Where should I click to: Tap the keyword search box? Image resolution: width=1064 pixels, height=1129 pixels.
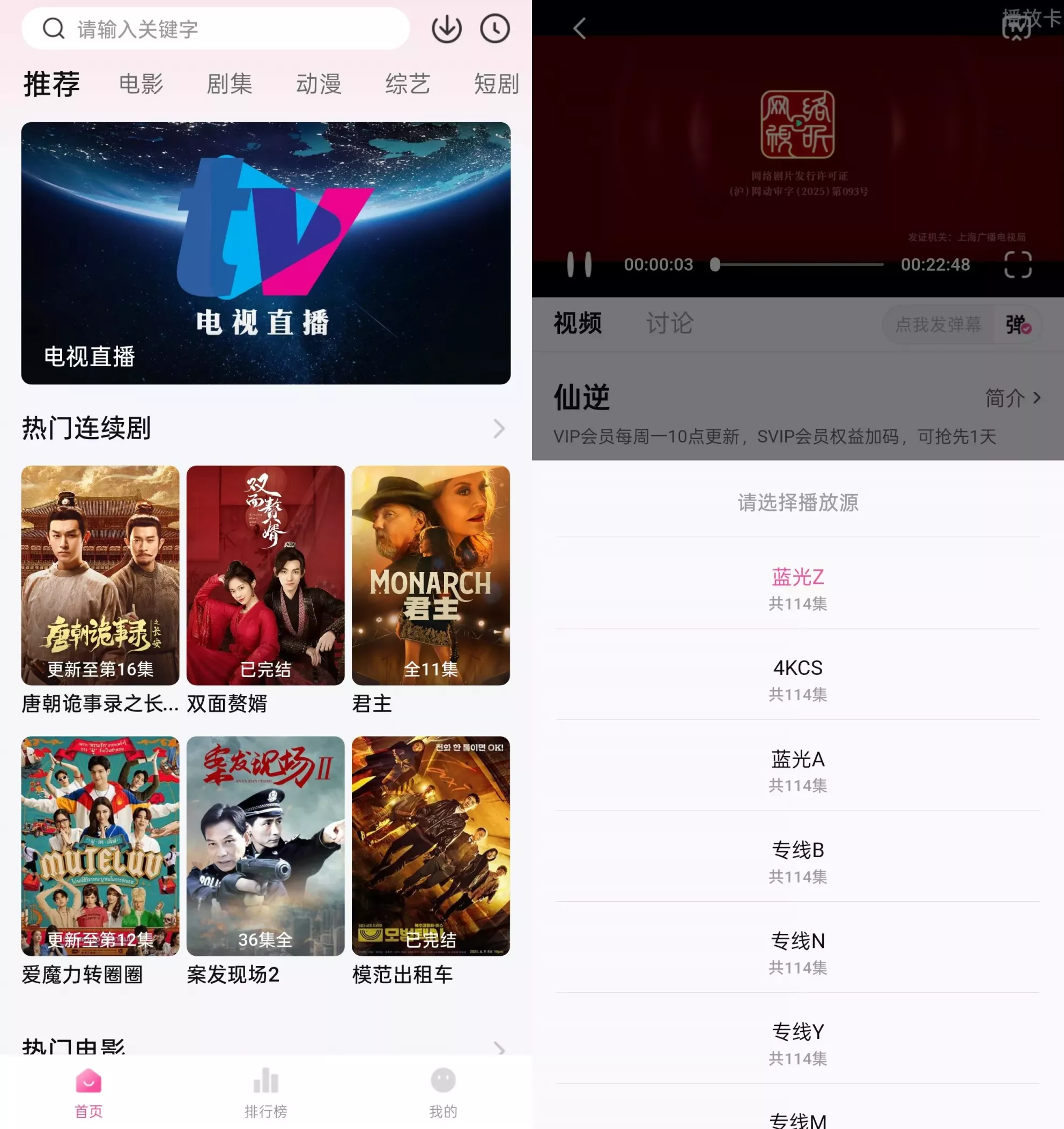point(216,28)
